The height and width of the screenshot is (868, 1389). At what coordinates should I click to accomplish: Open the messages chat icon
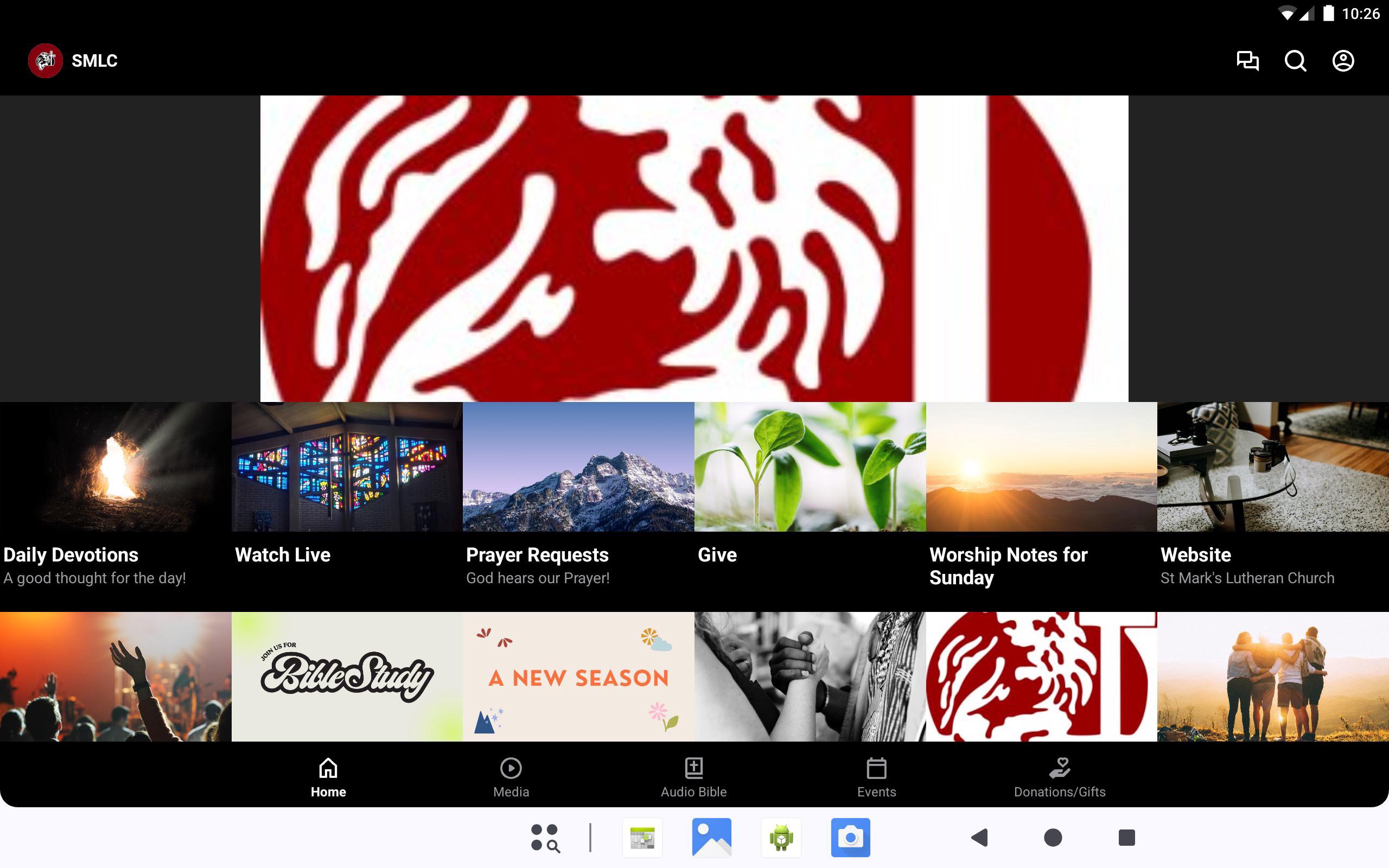(1247, 60)
